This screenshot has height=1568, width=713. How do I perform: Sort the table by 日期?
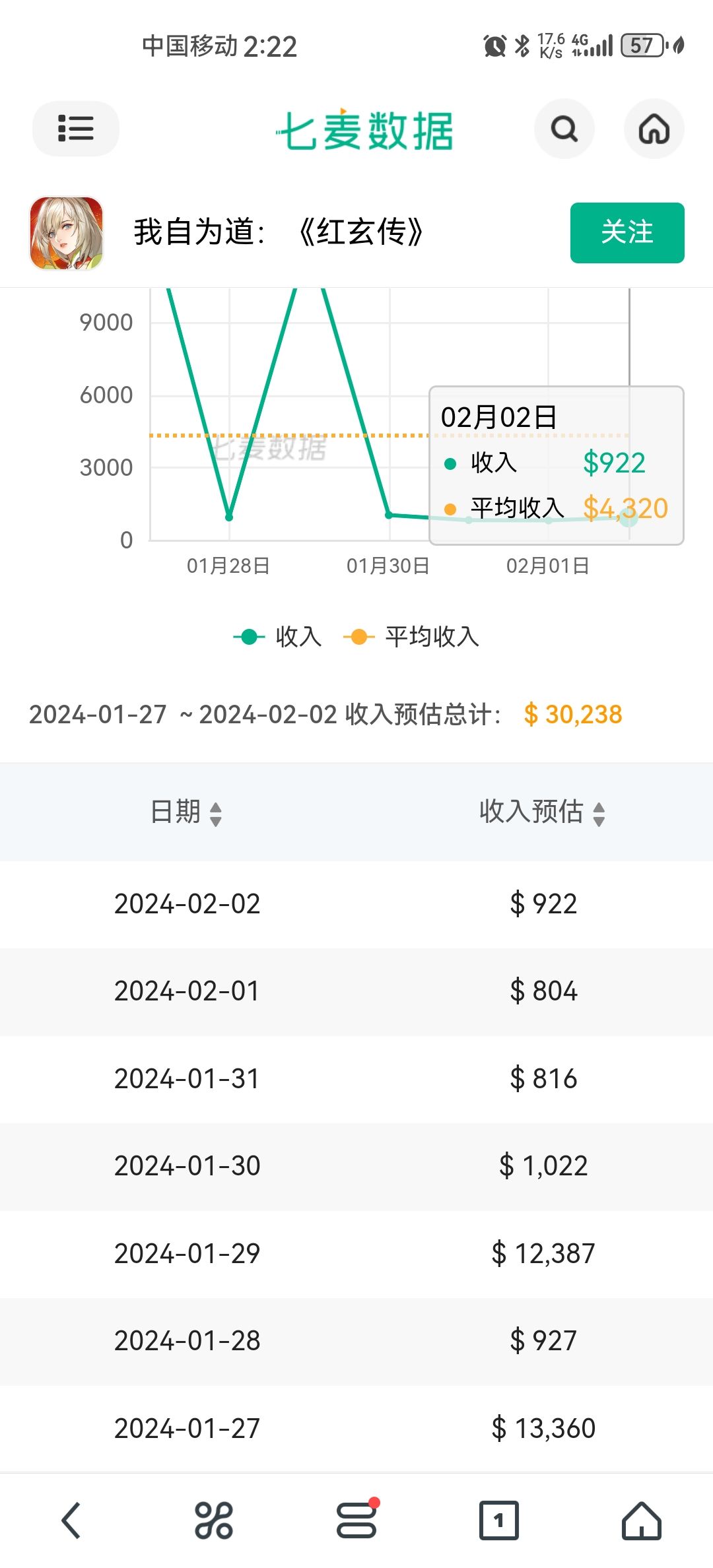tap(186, 812)
